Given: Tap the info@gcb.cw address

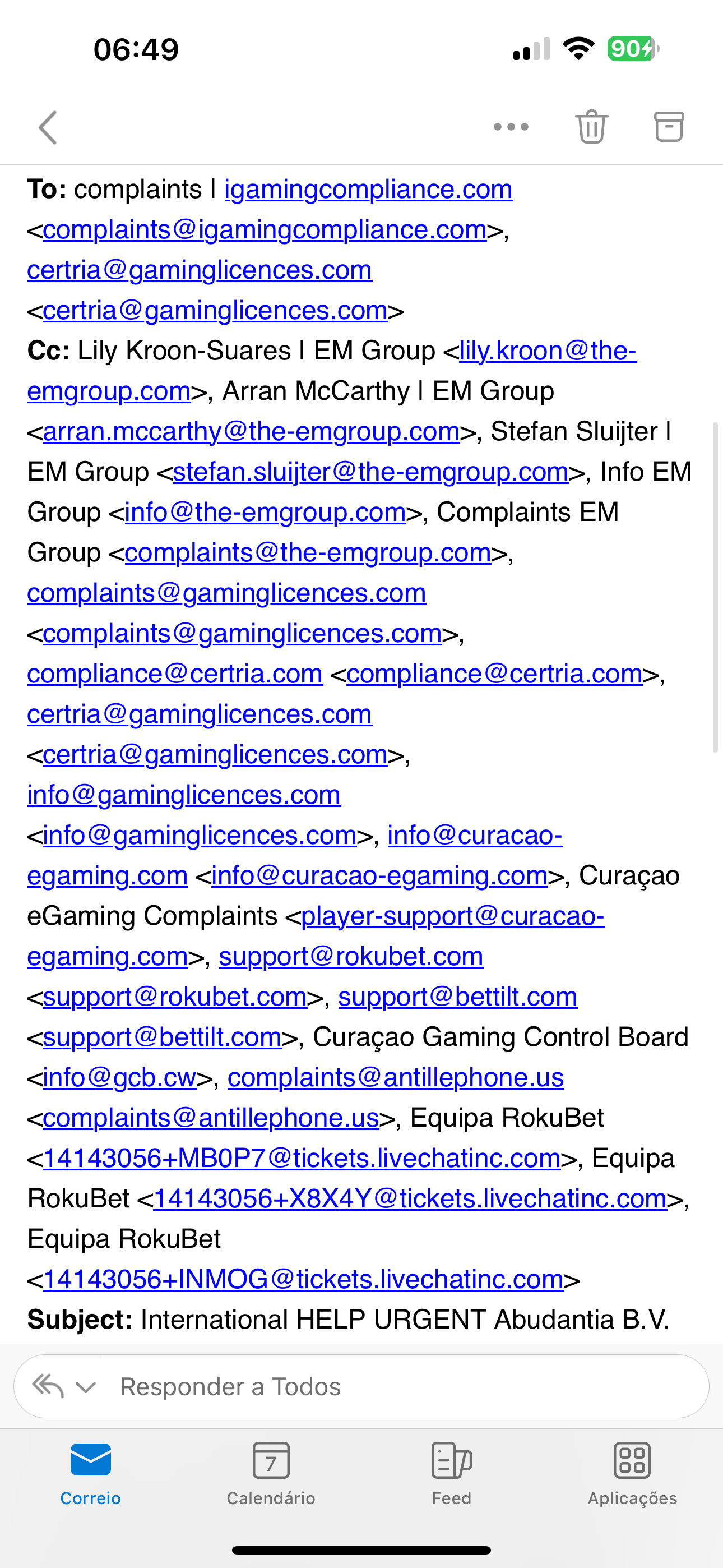Looking at the screenshot, I should point(119,1078).
